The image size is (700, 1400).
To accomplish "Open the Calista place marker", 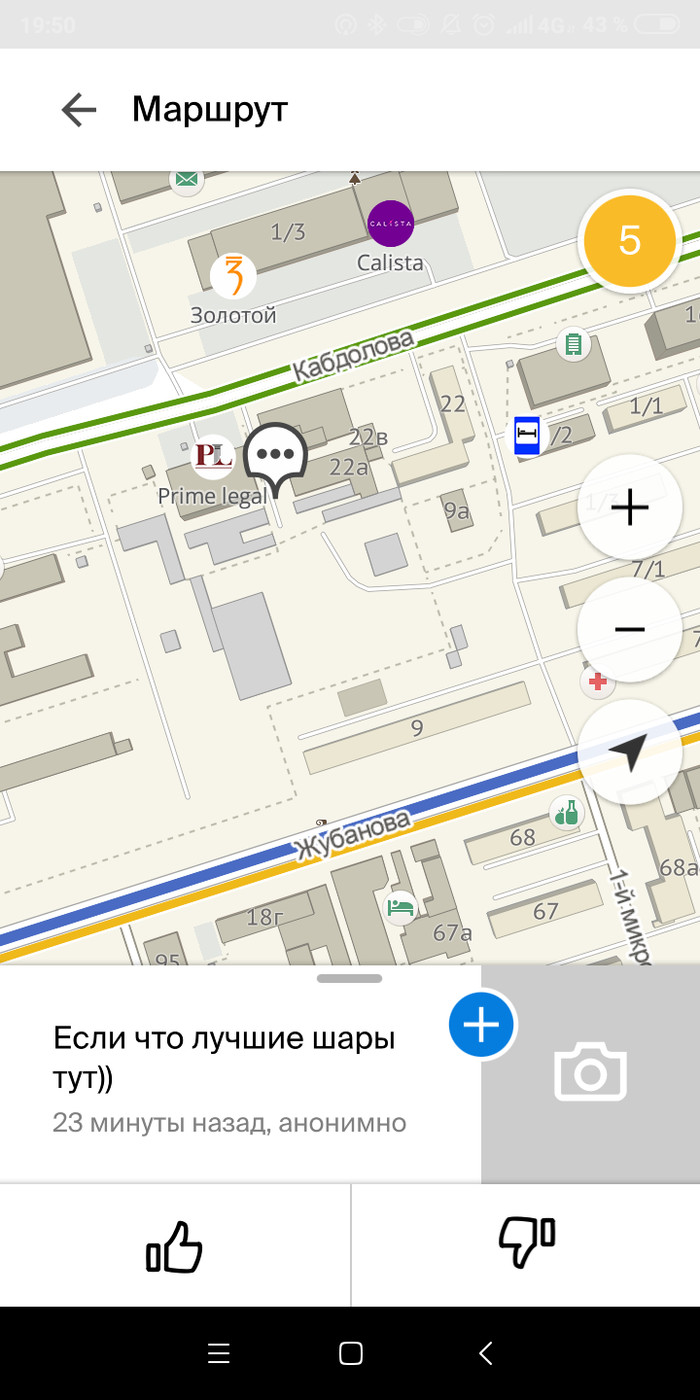I will (390, 224).
